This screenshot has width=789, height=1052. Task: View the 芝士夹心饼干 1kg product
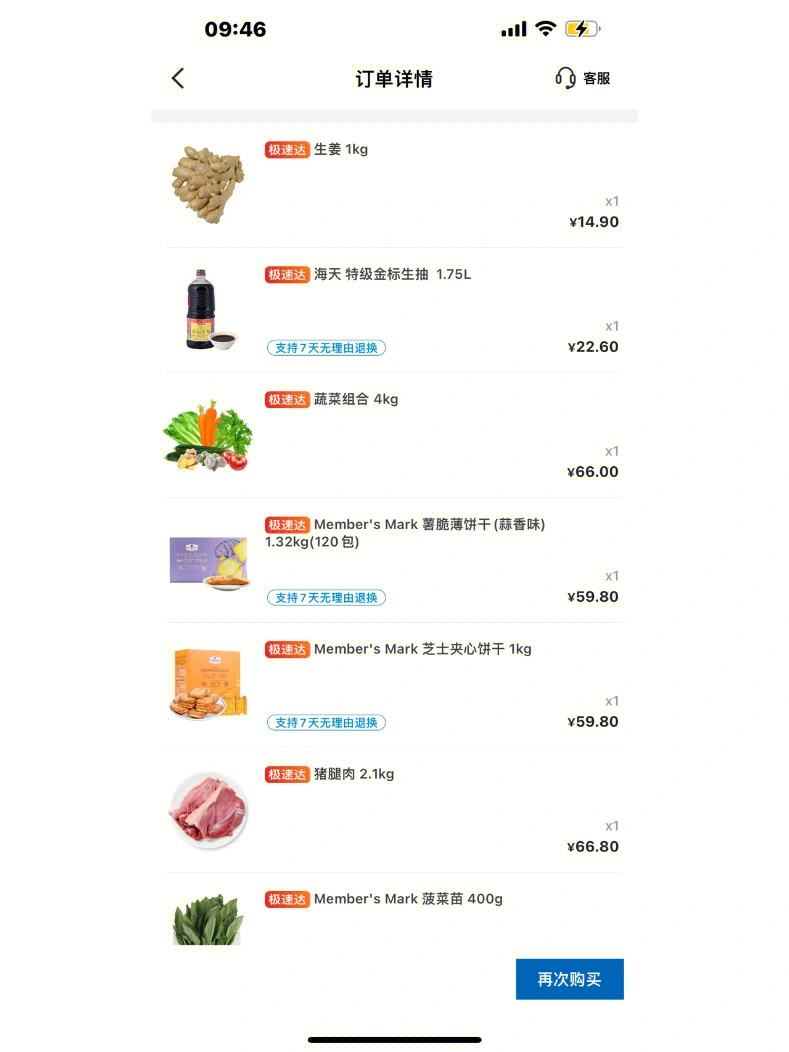(x=422, y=650)
